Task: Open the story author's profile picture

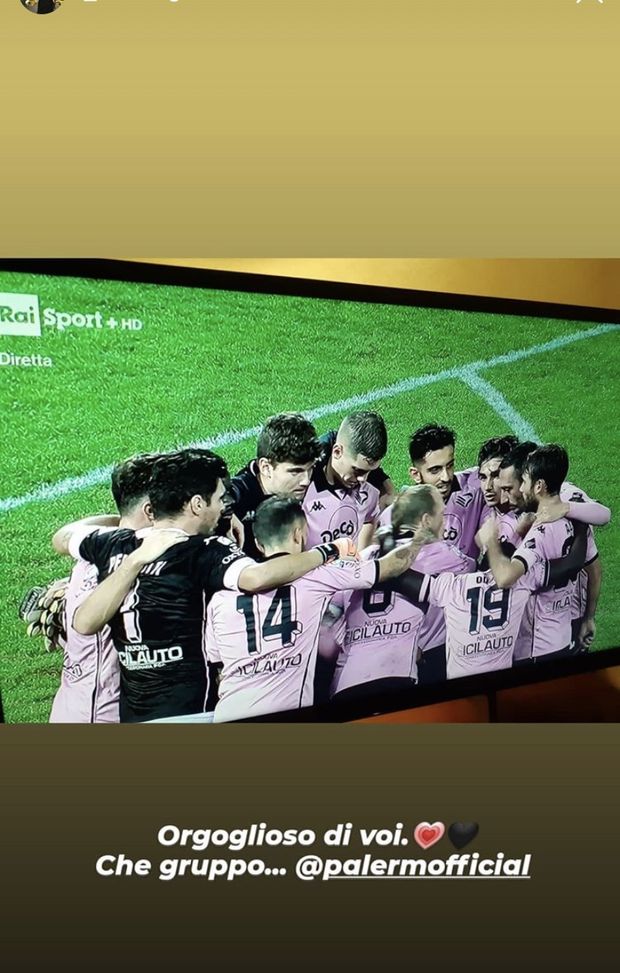Action: [x=41, y=4]
